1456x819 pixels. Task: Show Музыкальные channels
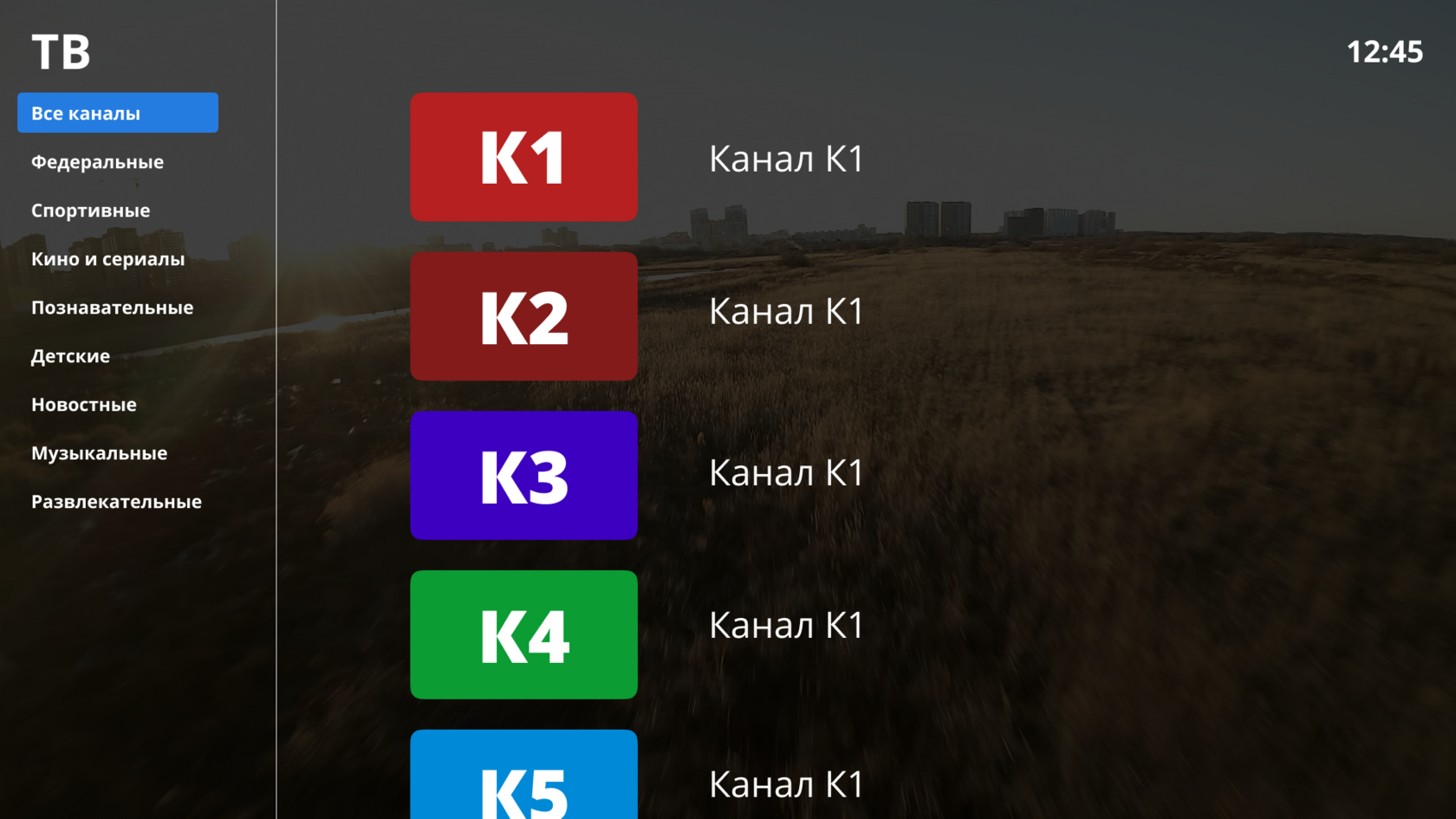point(99,453)
